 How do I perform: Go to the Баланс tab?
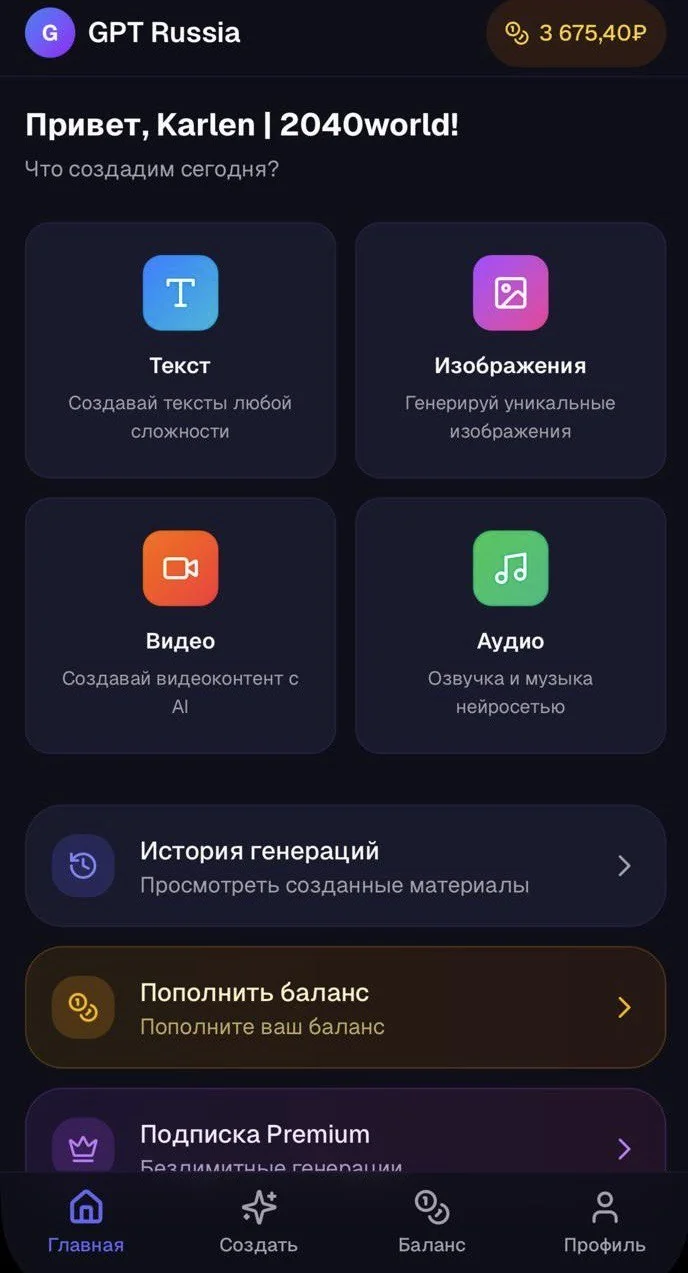[432, 1221]
